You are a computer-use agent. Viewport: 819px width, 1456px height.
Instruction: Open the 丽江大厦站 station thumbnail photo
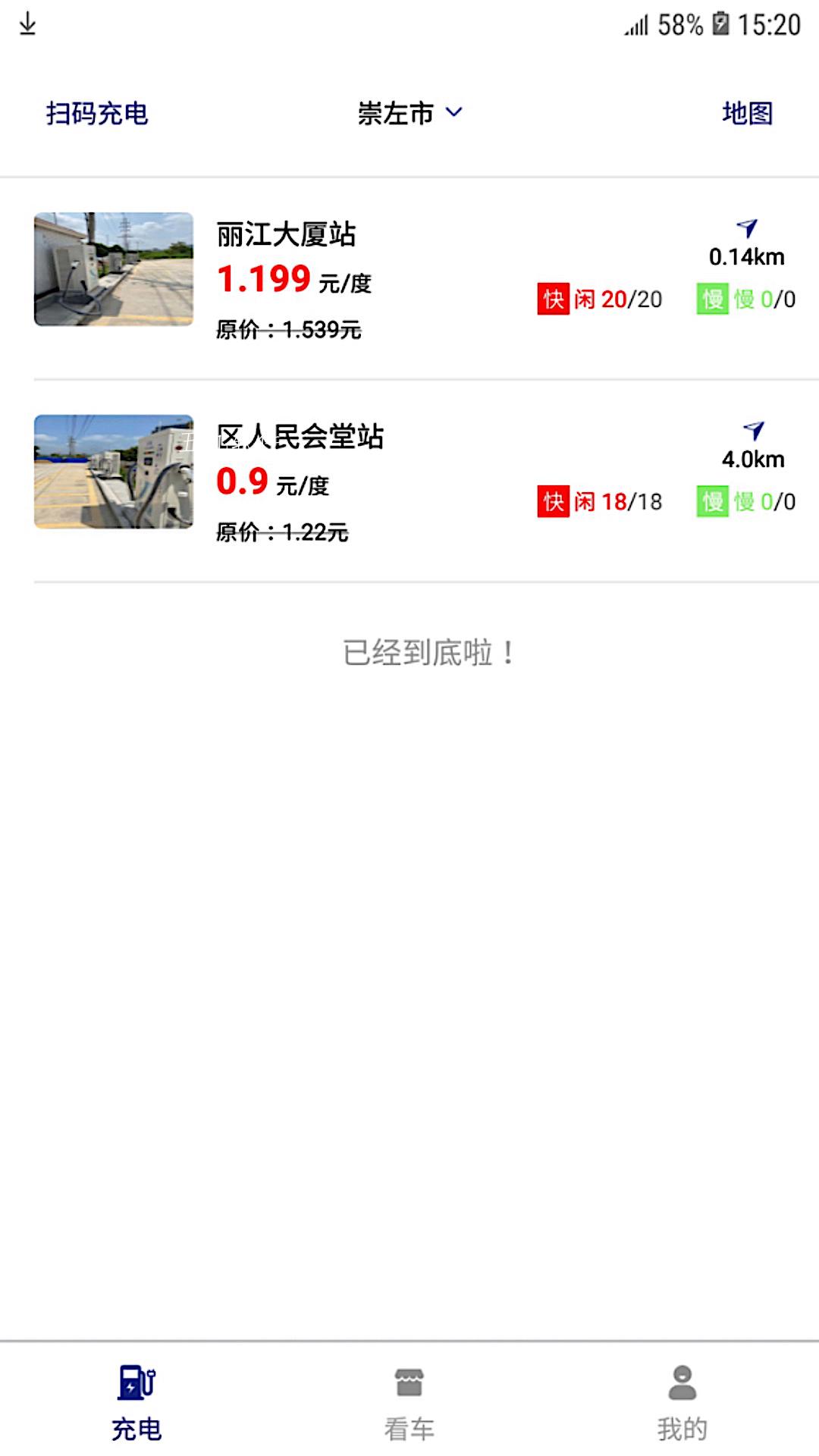tap(114, 269)
